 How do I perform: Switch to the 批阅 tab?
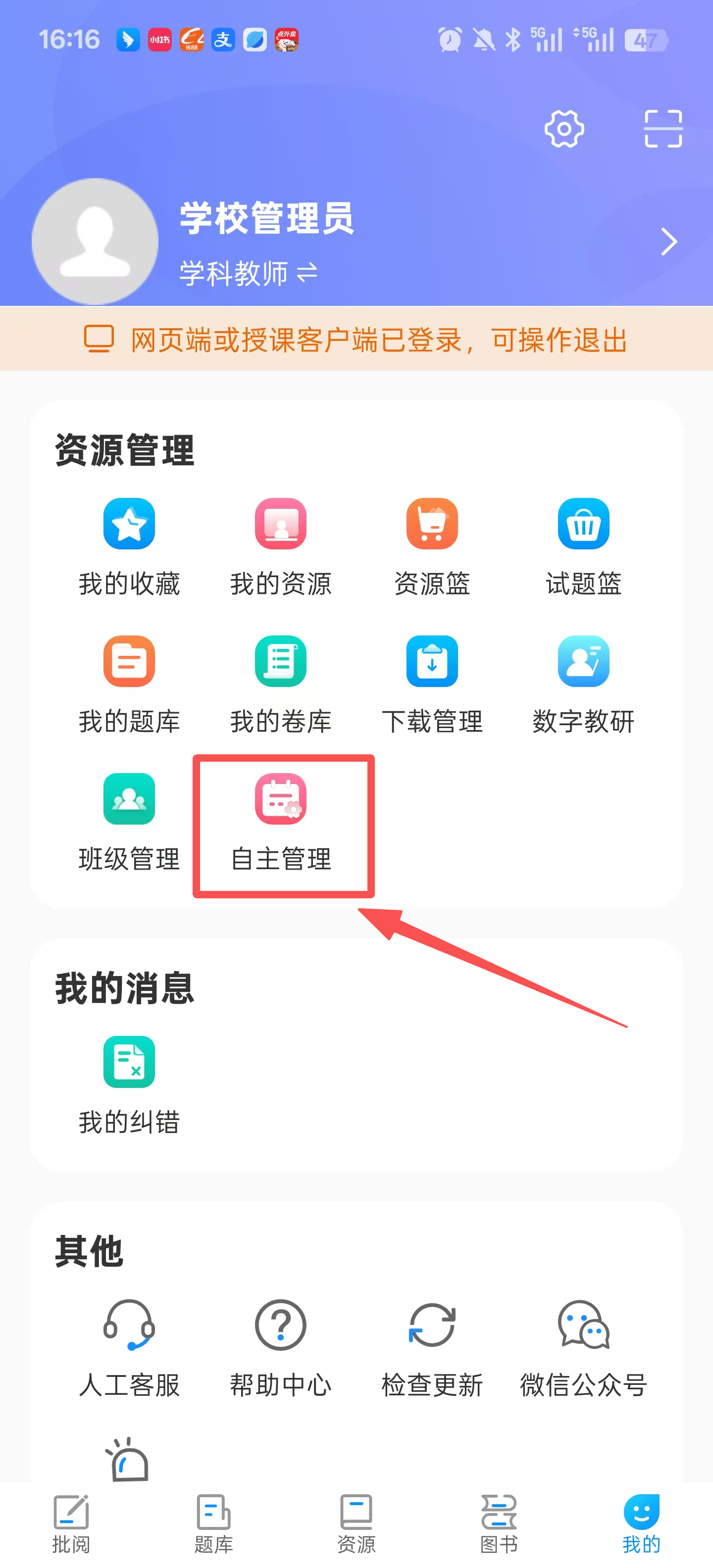coord(71,1523)
